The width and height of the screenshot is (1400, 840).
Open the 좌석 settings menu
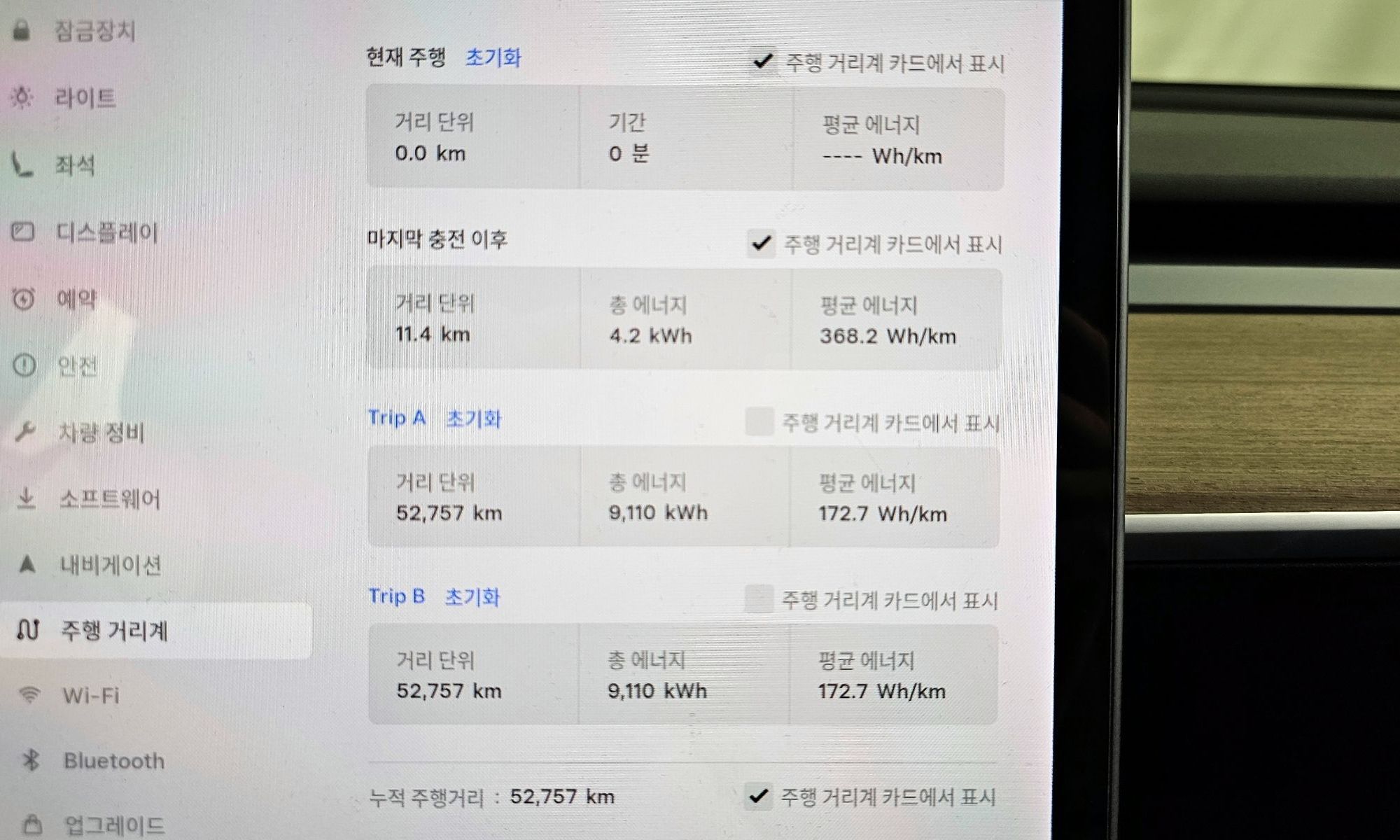point(74,165)
